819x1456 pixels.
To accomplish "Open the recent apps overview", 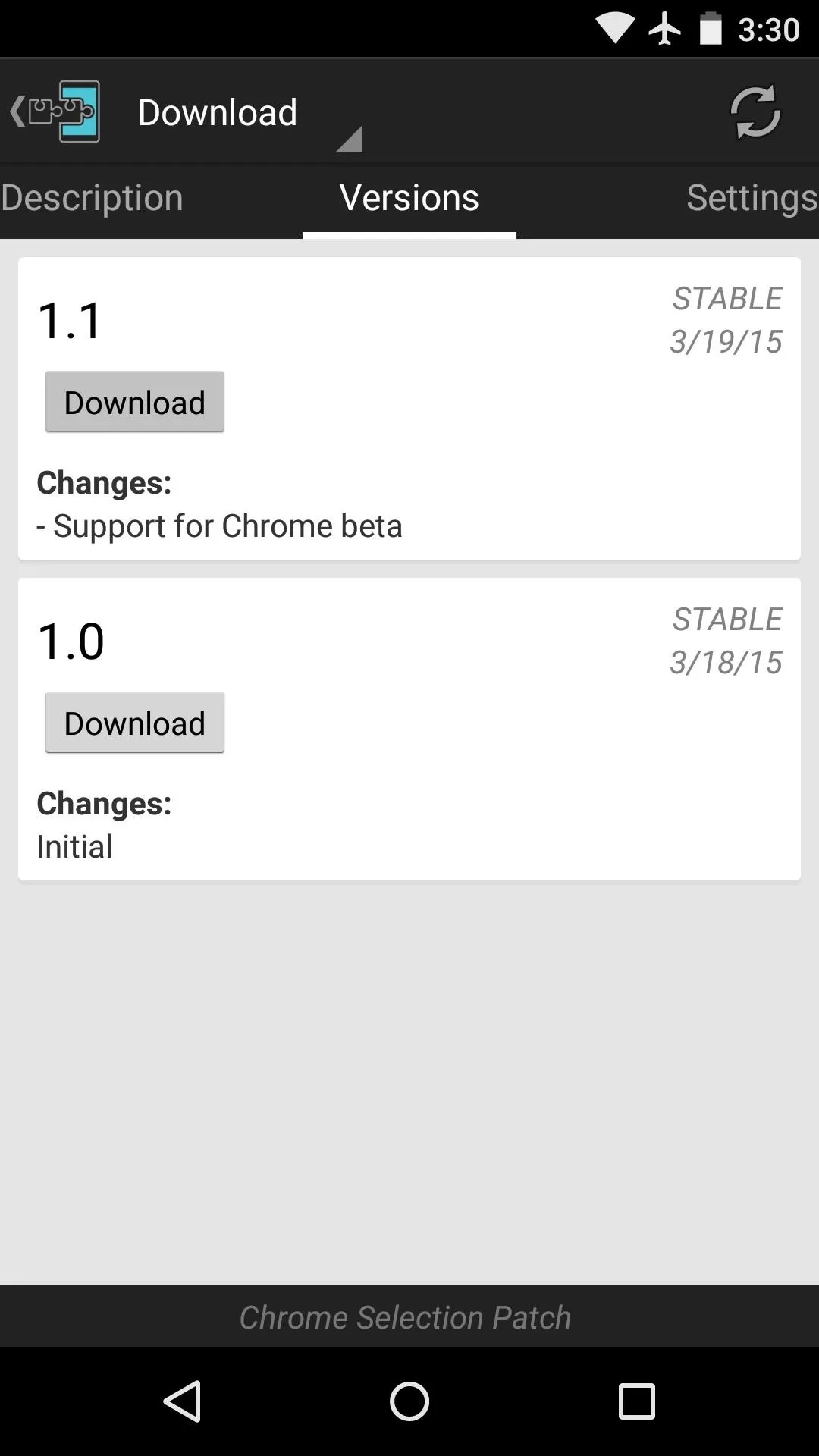I will (x=636, y=1401).
